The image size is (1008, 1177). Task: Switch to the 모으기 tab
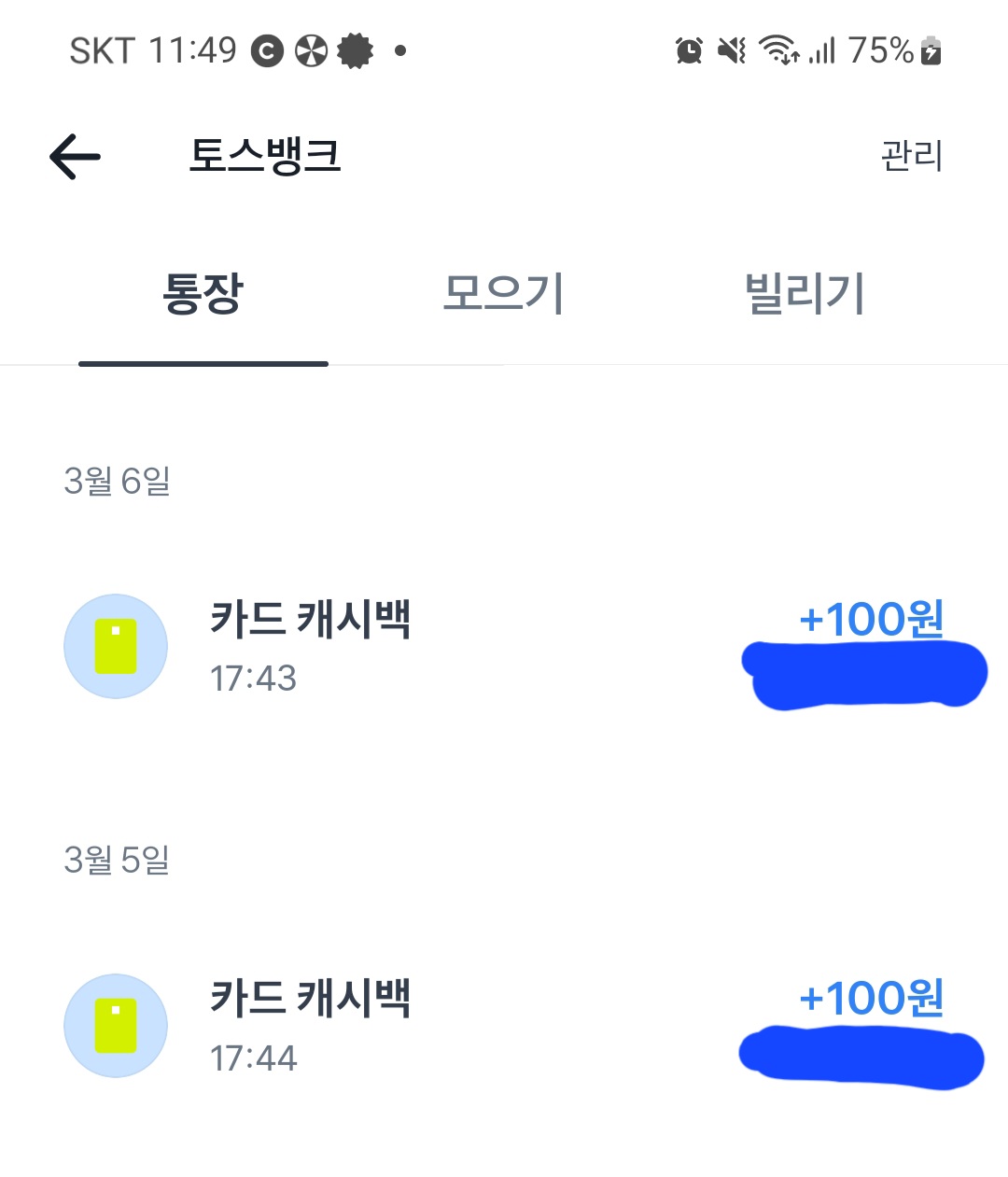click(x=504, y=294)
